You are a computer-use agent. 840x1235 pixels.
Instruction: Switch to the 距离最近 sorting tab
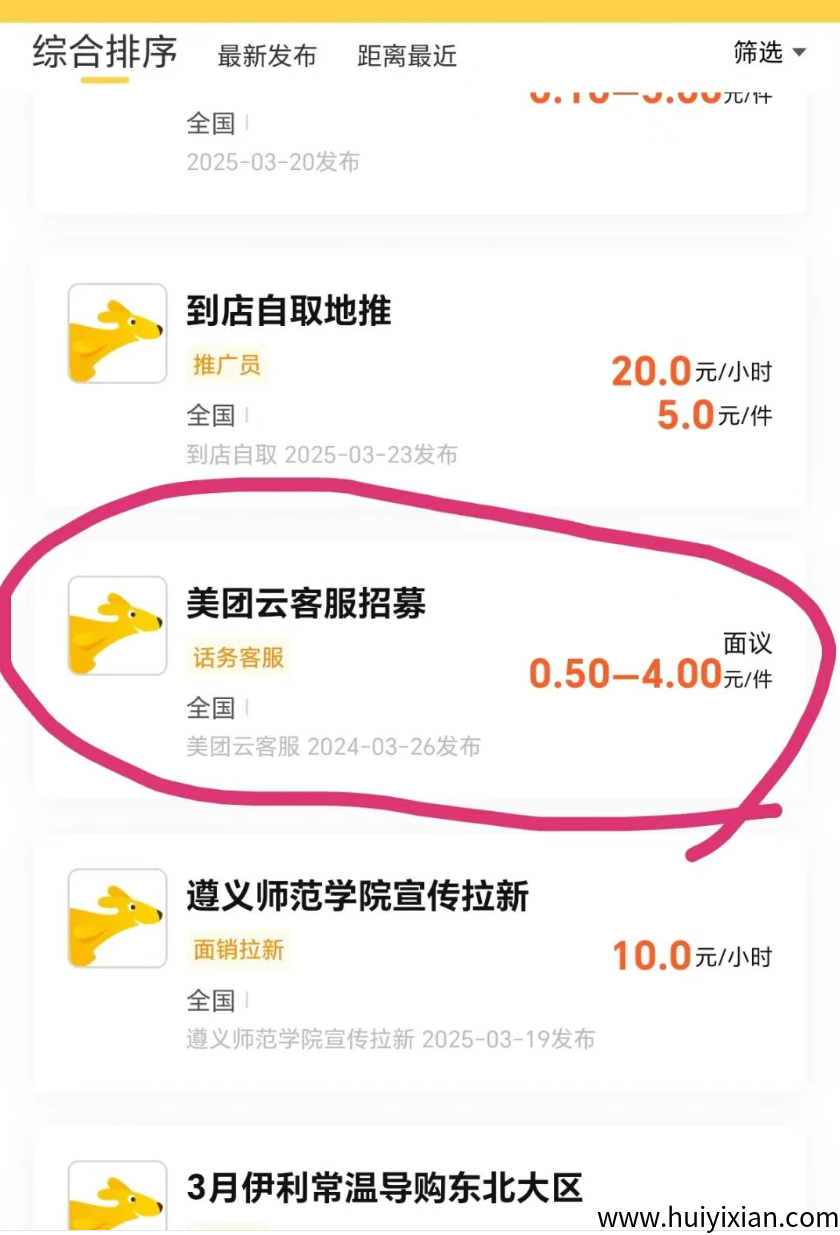click(x=404, y=57)
